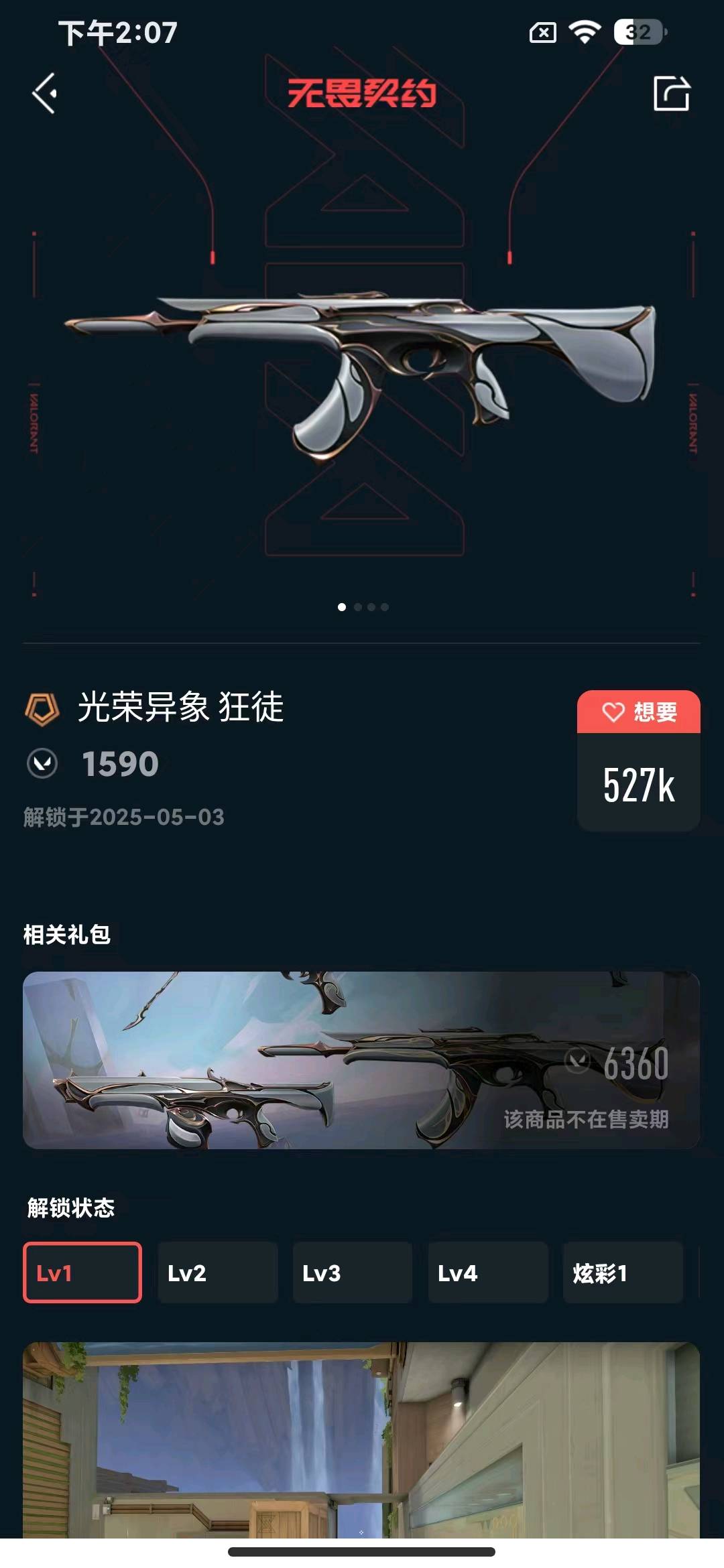
Task: Switch to the Lv2 unlock level
Action: [x=217, y=1272]
